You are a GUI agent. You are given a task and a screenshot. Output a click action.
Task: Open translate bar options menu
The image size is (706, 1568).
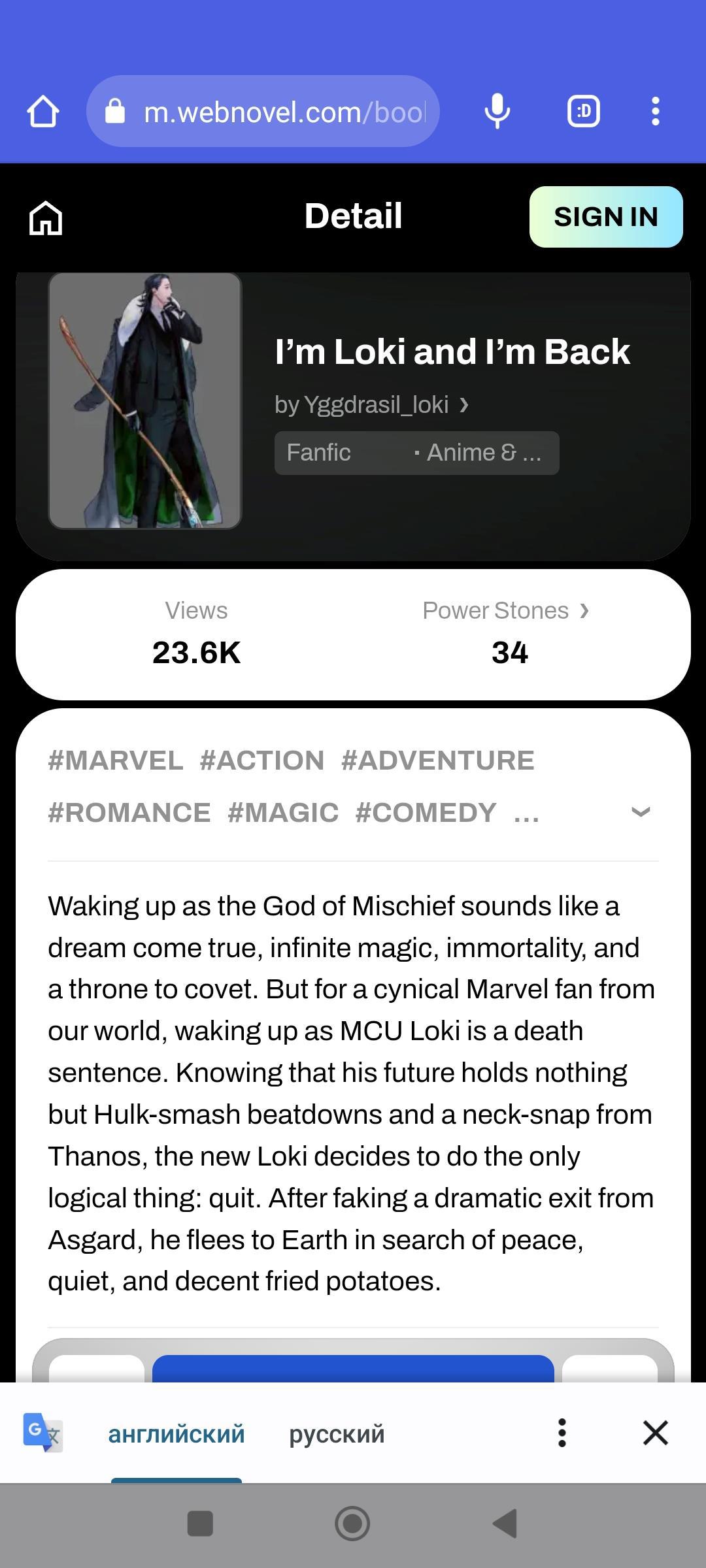[562, 1433]
